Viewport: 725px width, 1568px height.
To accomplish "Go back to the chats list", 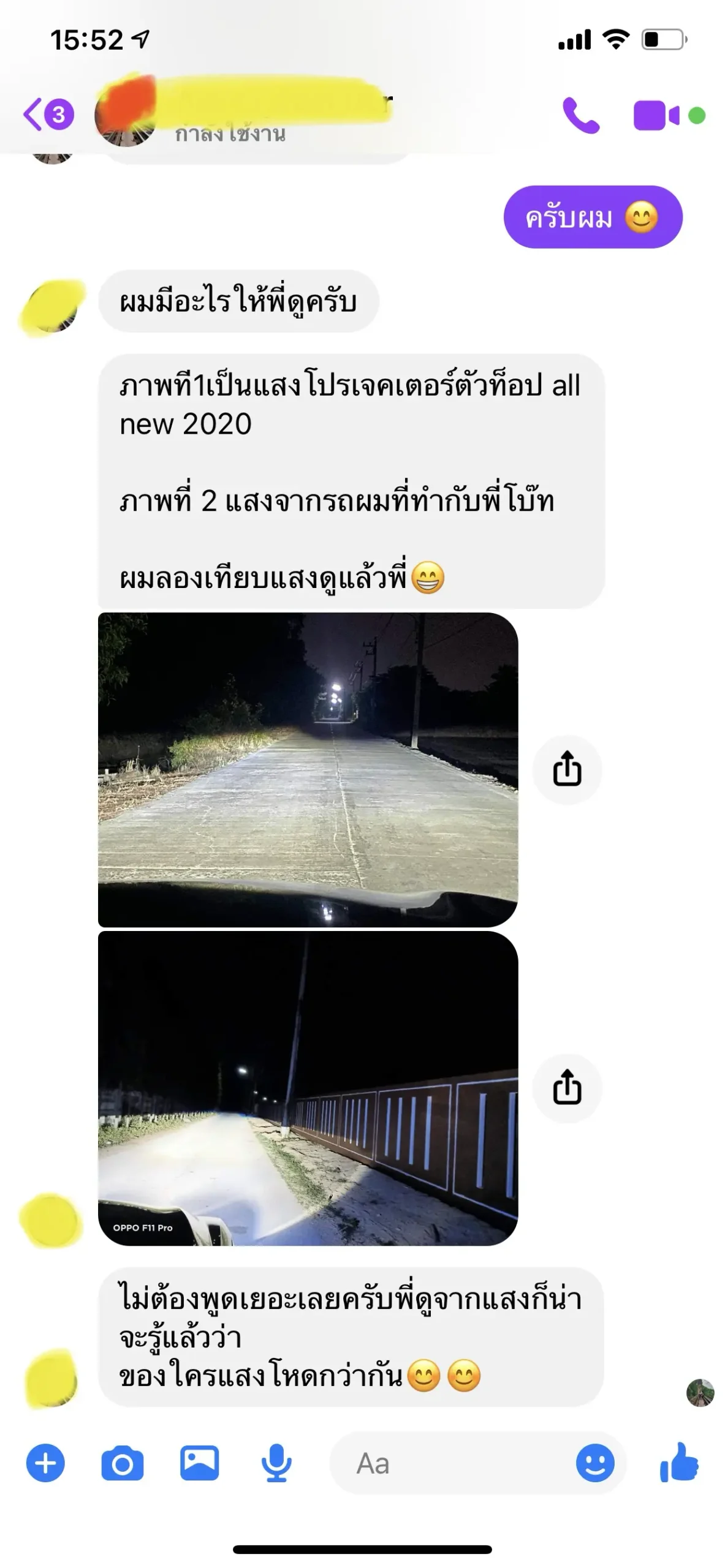I will (48, 115).
